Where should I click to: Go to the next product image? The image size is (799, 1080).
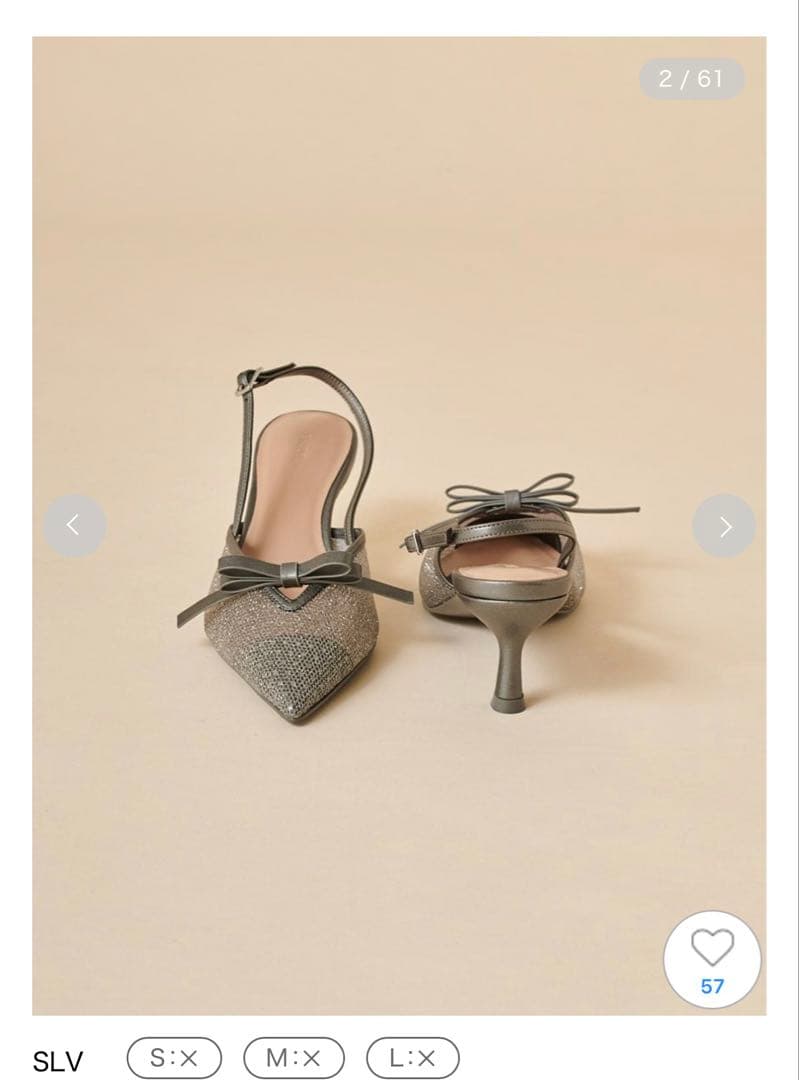724,525
